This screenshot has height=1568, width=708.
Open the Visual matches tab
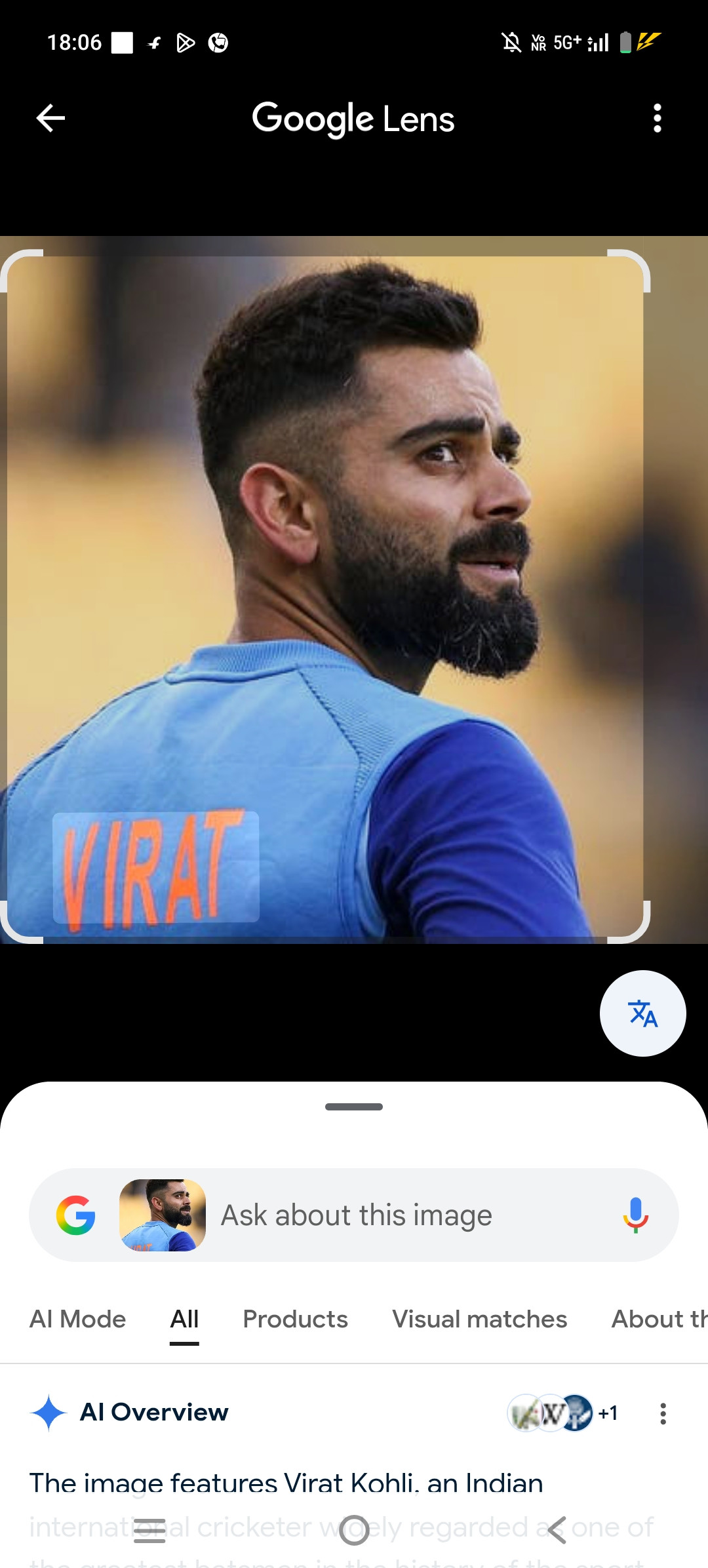pos(479,1319)
